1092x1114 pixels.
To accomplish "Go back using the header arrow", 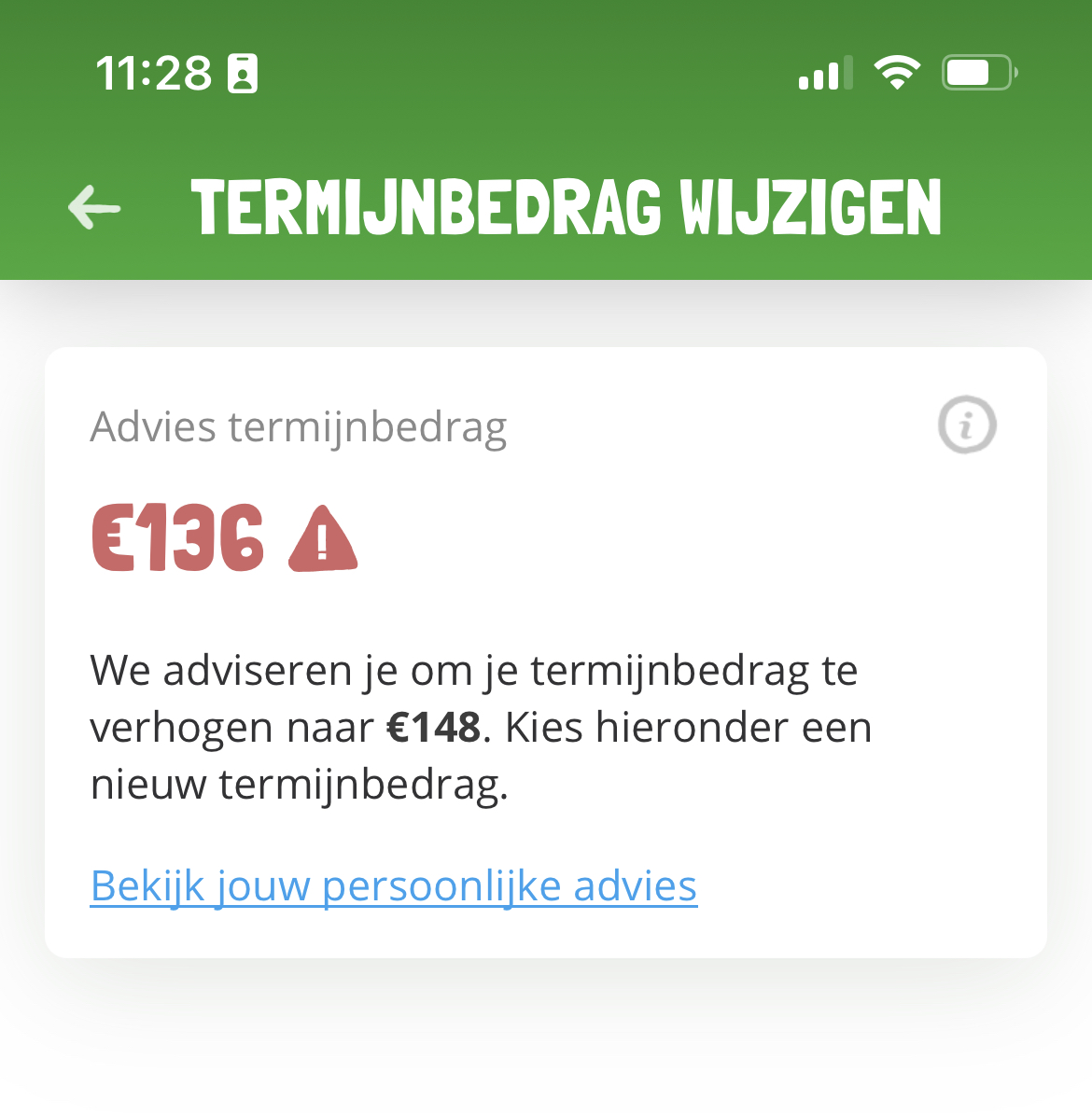I will coord(95,206).
